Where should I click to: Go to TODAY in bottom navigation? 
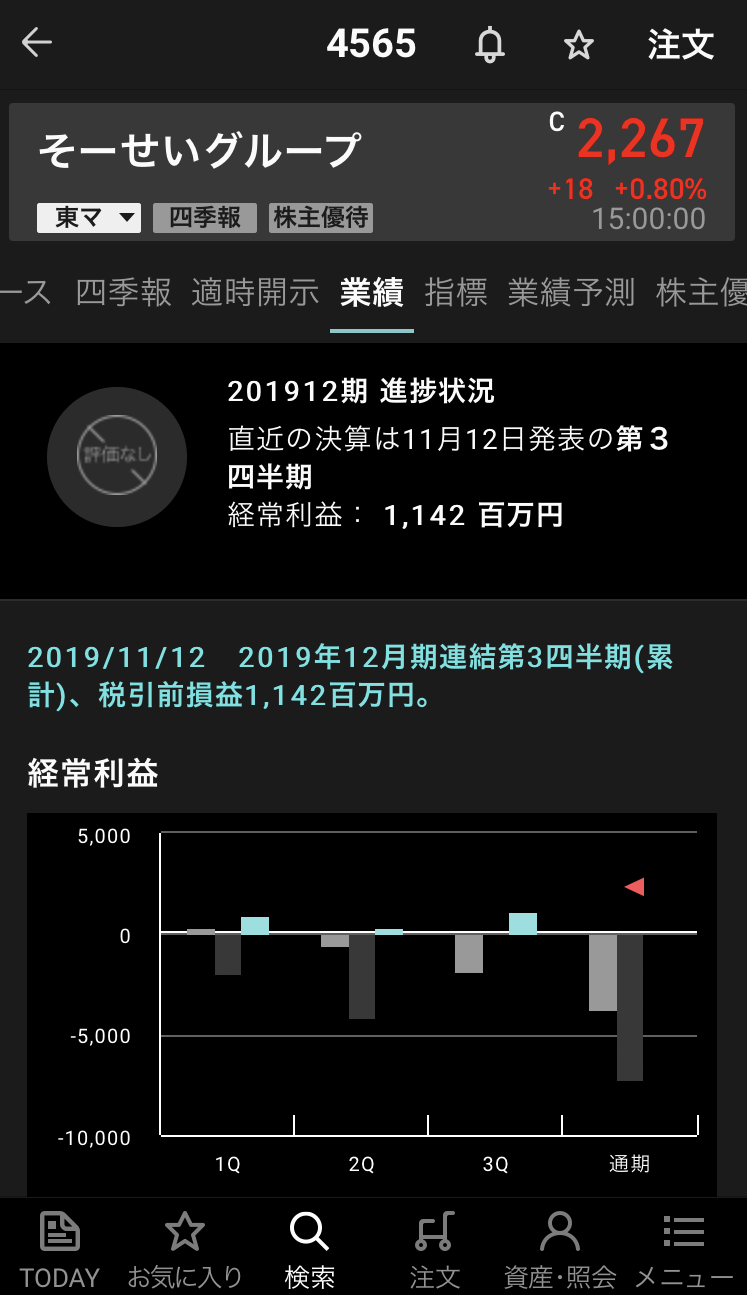(x=60, y=1248)
